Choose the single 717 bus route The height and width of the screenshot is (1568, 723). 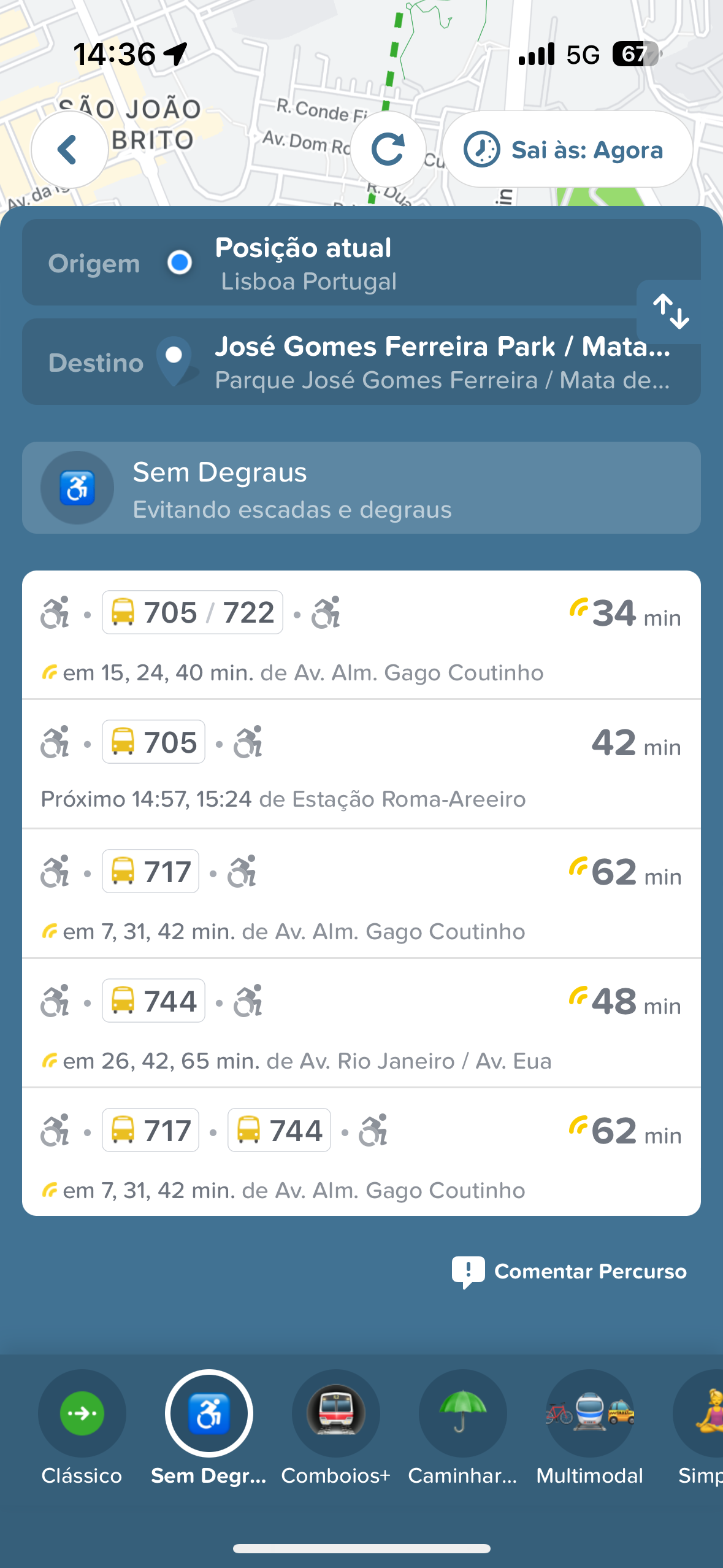[361, 894]
